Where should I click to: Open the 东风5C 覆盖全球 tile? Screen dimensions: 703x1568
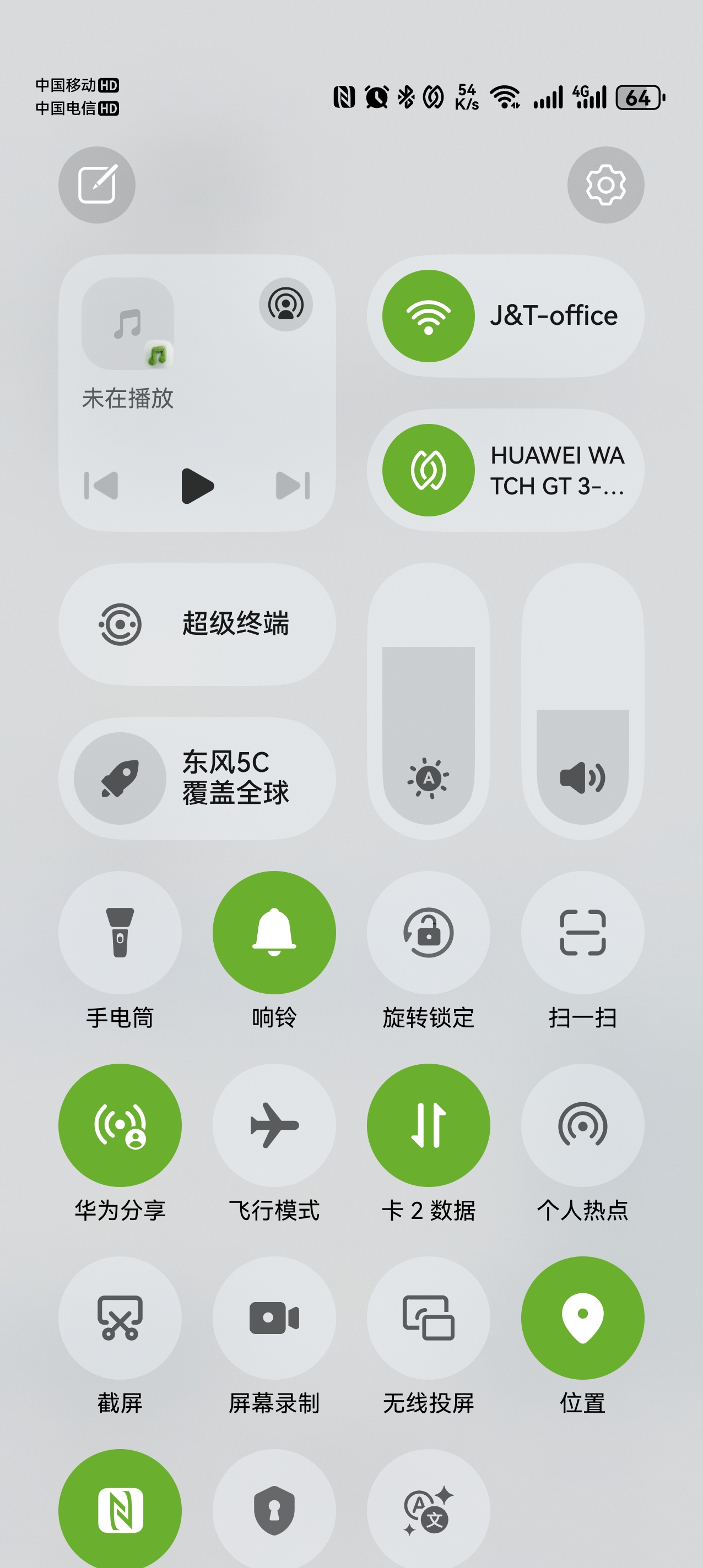click(x=197, y=778)
